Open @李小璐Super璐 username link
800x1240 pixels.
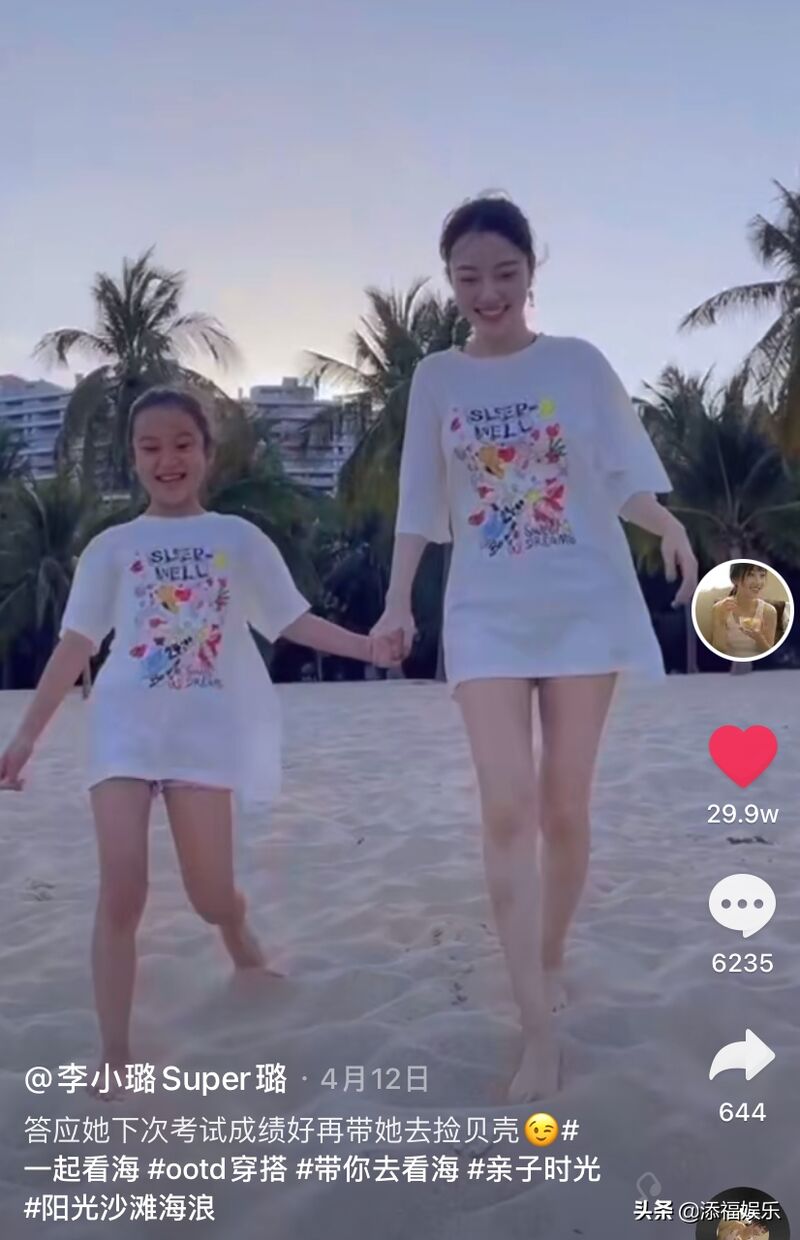155,1079
